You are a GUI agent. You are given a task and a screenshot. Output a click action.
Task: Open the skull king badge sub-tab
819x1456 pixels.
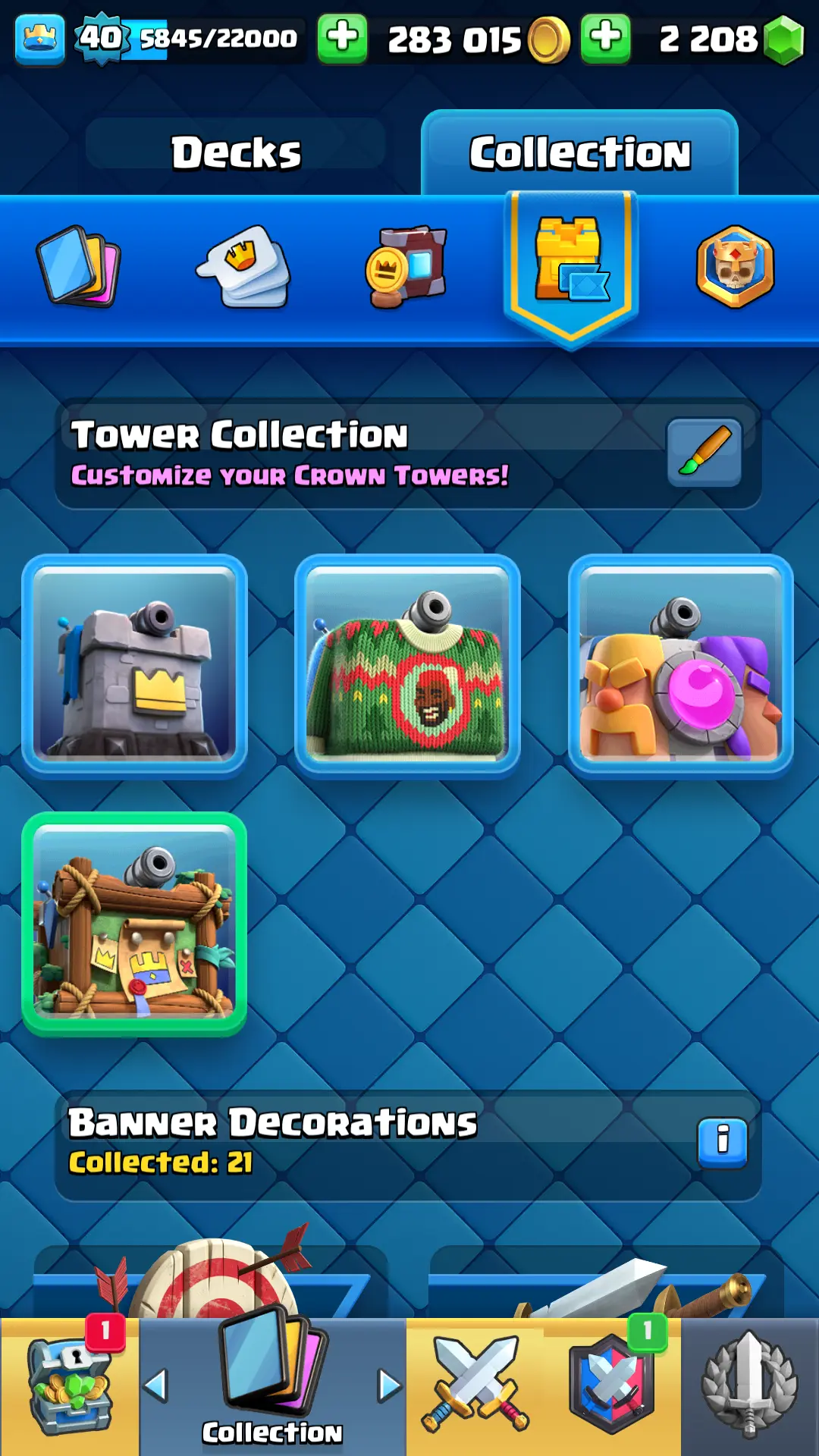(x=735, y=266)
